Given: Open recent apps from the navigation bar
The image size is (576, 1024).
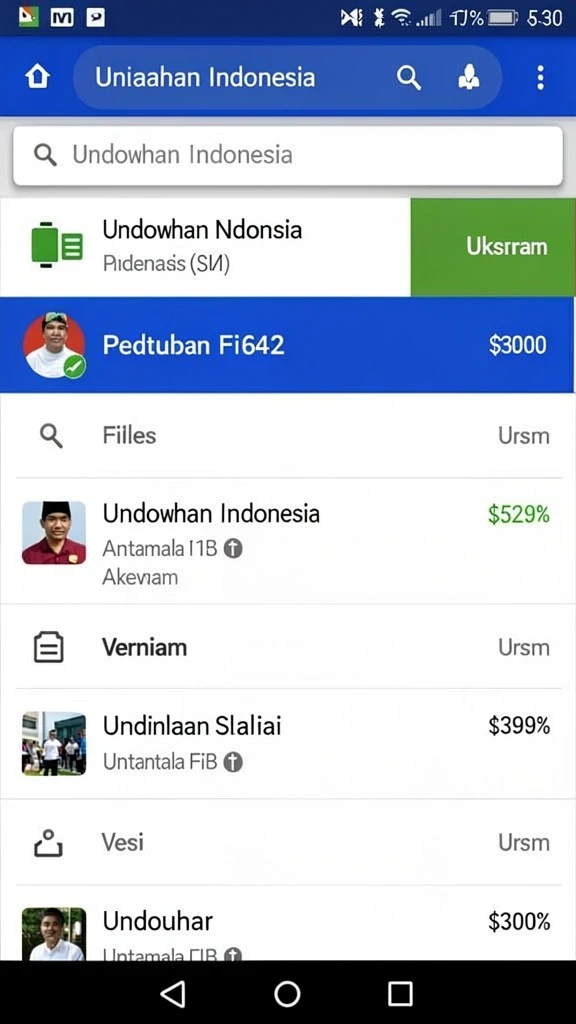Looking at the screenshot, I should tap(400, 993).
